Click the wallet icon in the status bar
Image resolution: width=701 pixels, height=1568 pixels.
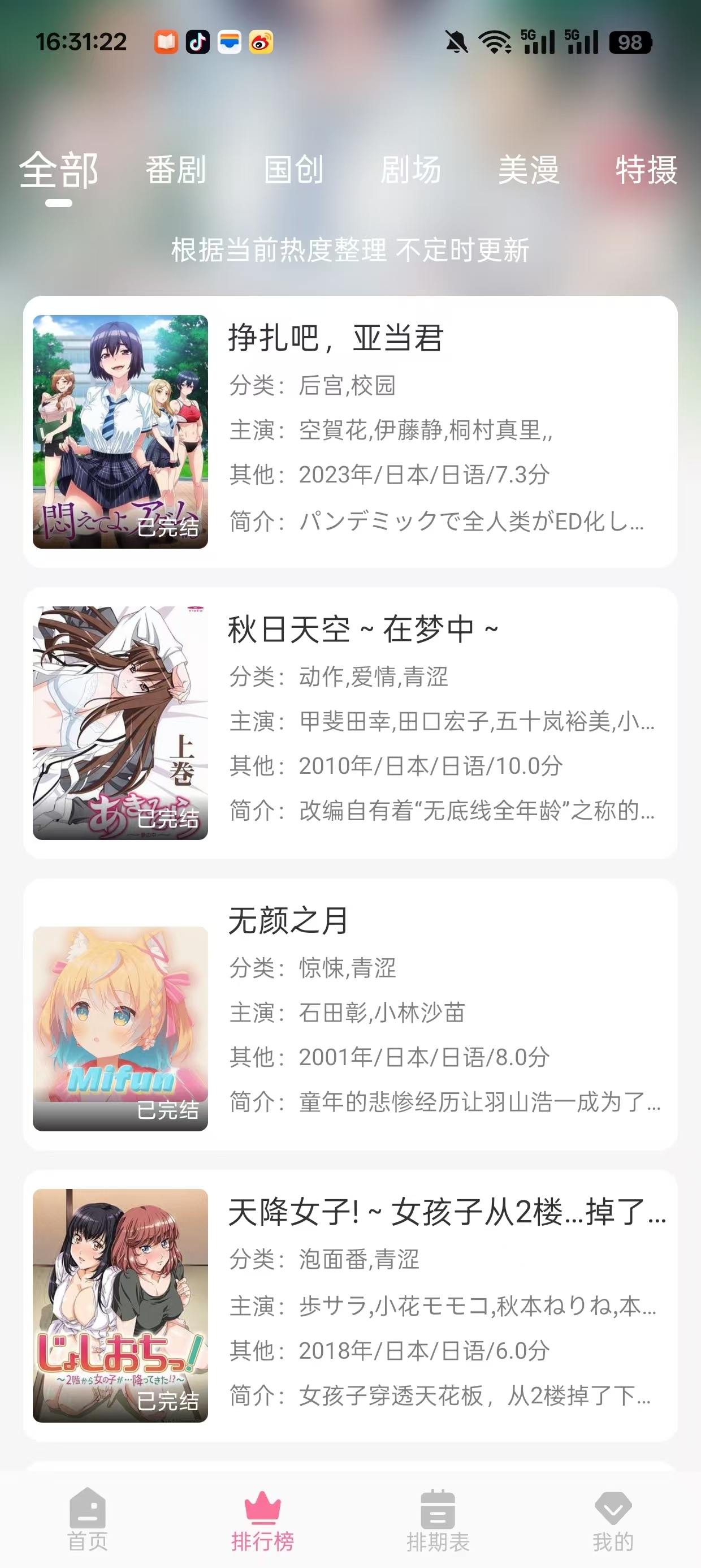click(x=230, y=41)
